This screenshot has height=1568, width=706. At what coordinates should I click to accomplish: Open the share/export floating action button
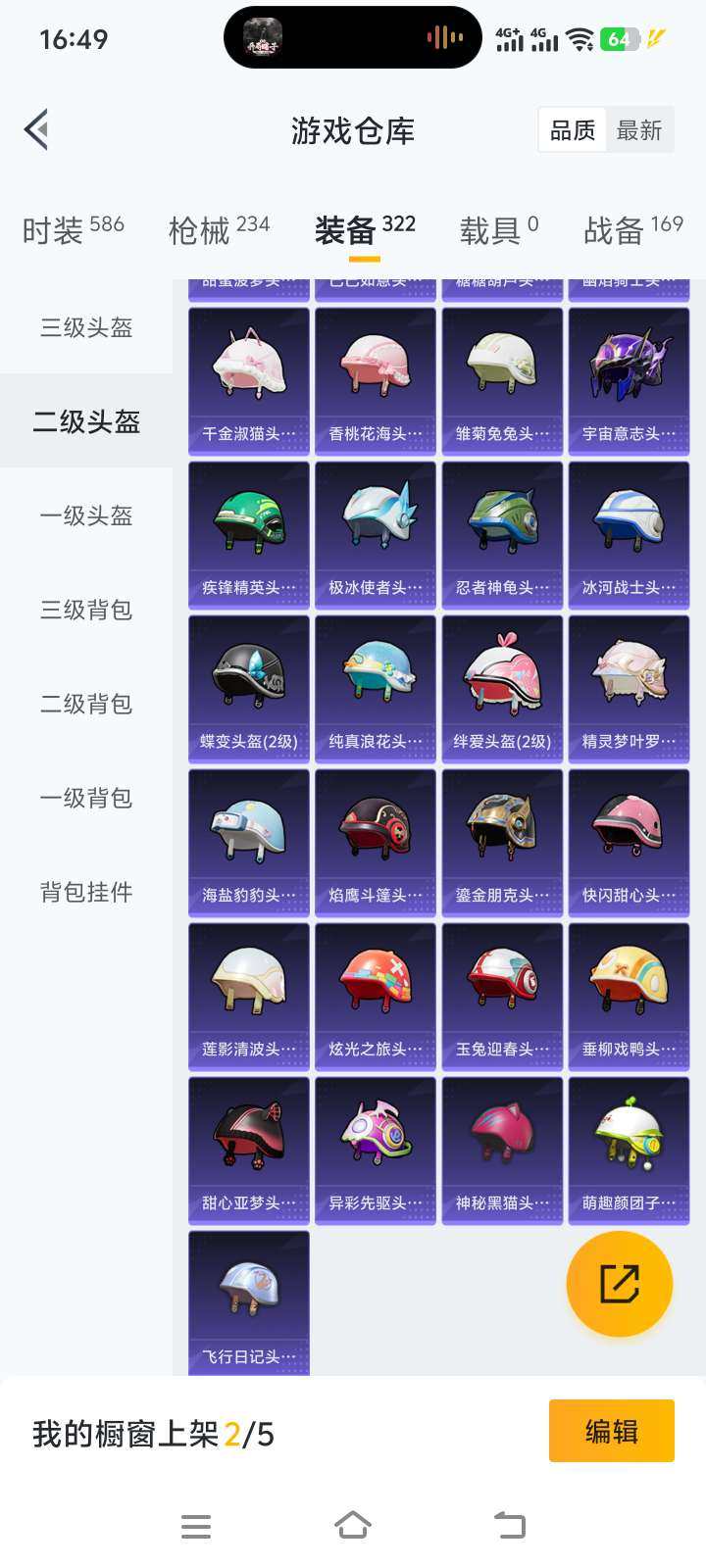click(618, 1284)
